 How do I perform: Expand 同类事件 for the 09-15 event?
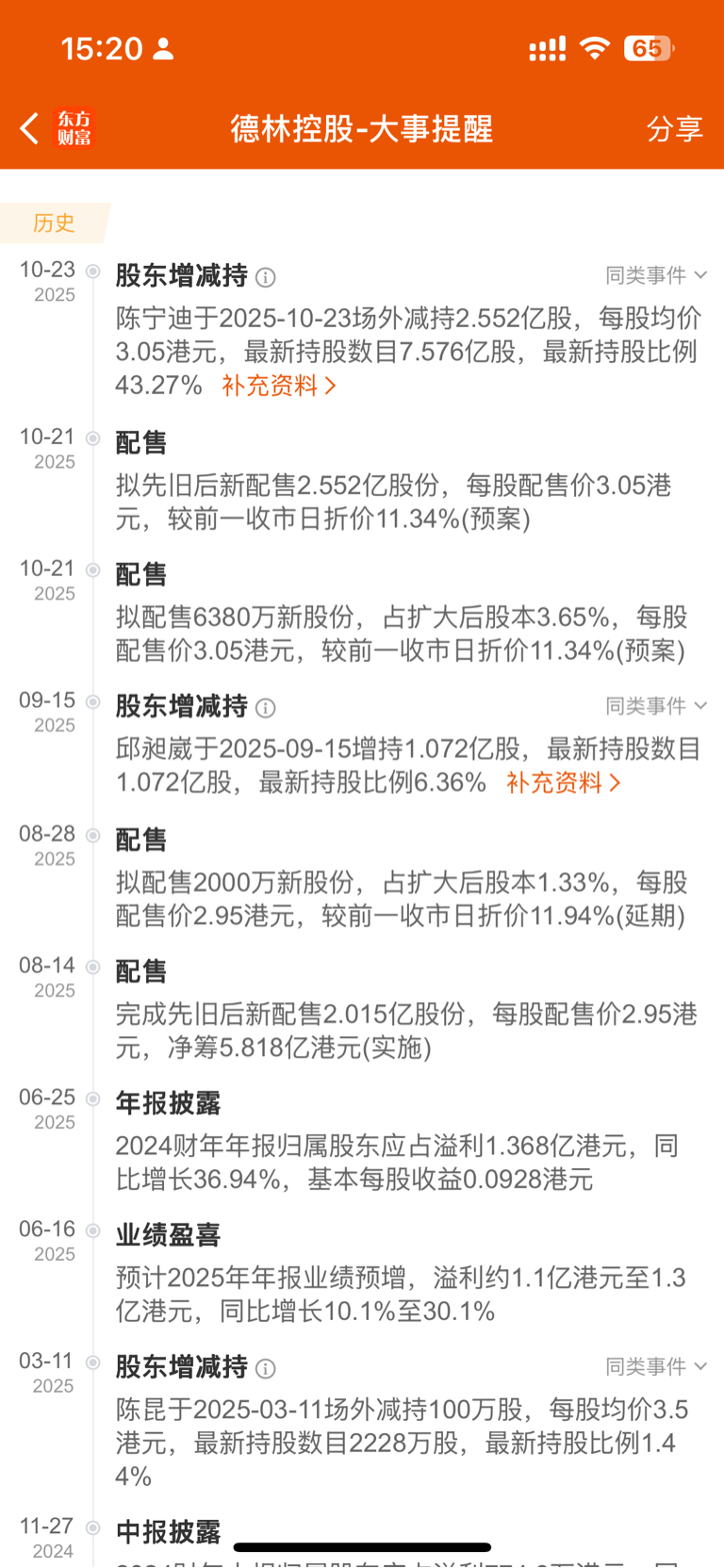coord(656,706)
